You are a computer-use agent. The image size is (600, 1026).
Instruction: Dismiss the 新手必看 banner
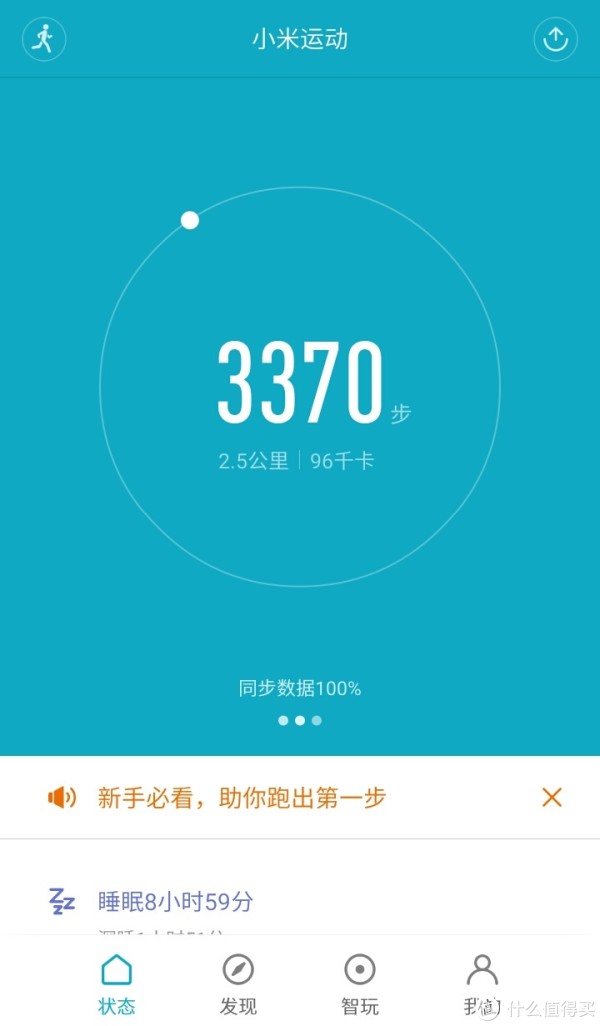tap(552, 797)
